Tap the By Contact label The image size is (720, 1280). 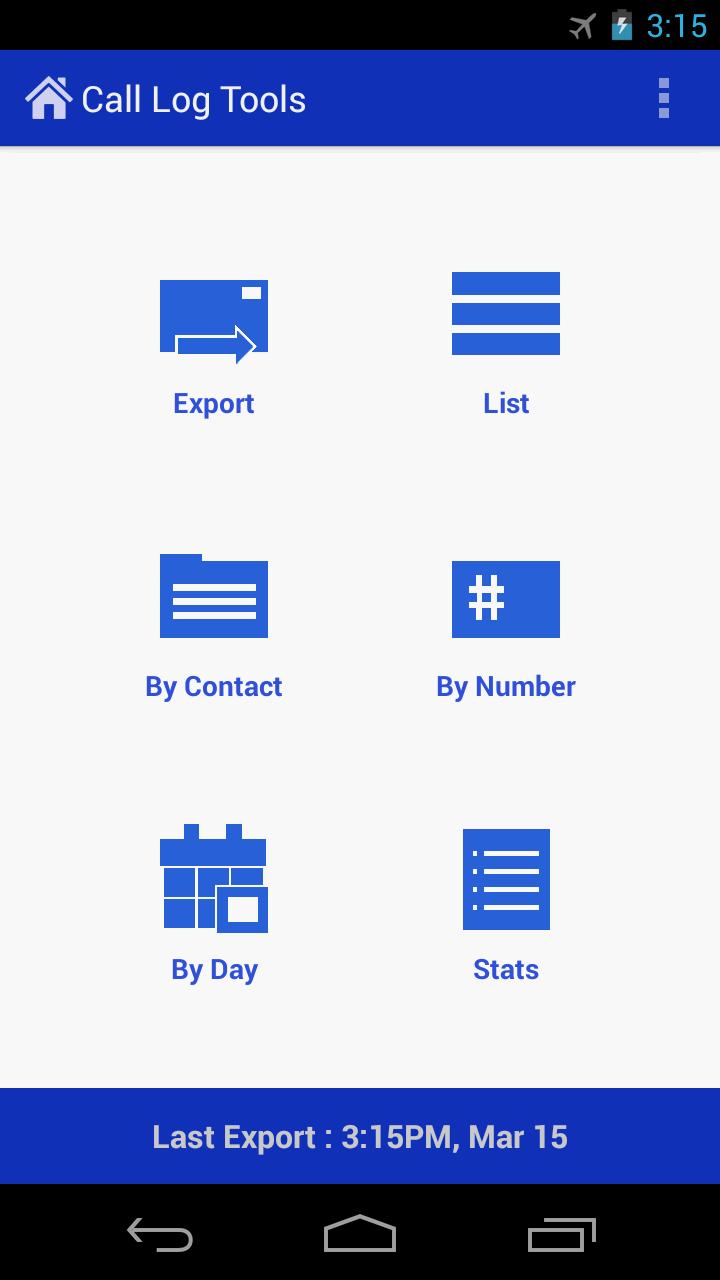tap(213, 686)
